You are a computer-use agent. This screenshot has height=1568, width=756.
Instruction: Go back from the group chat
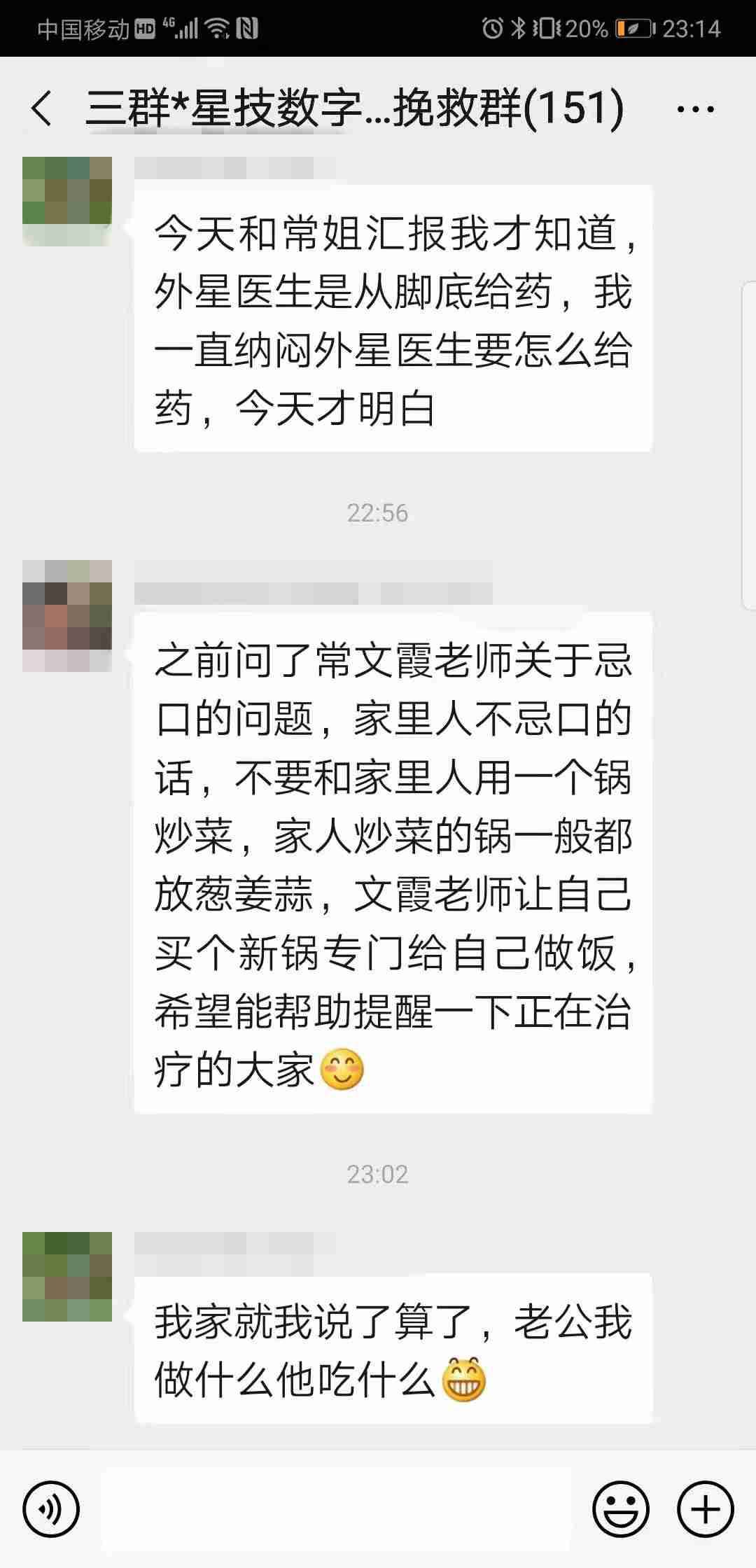(42, 109)
